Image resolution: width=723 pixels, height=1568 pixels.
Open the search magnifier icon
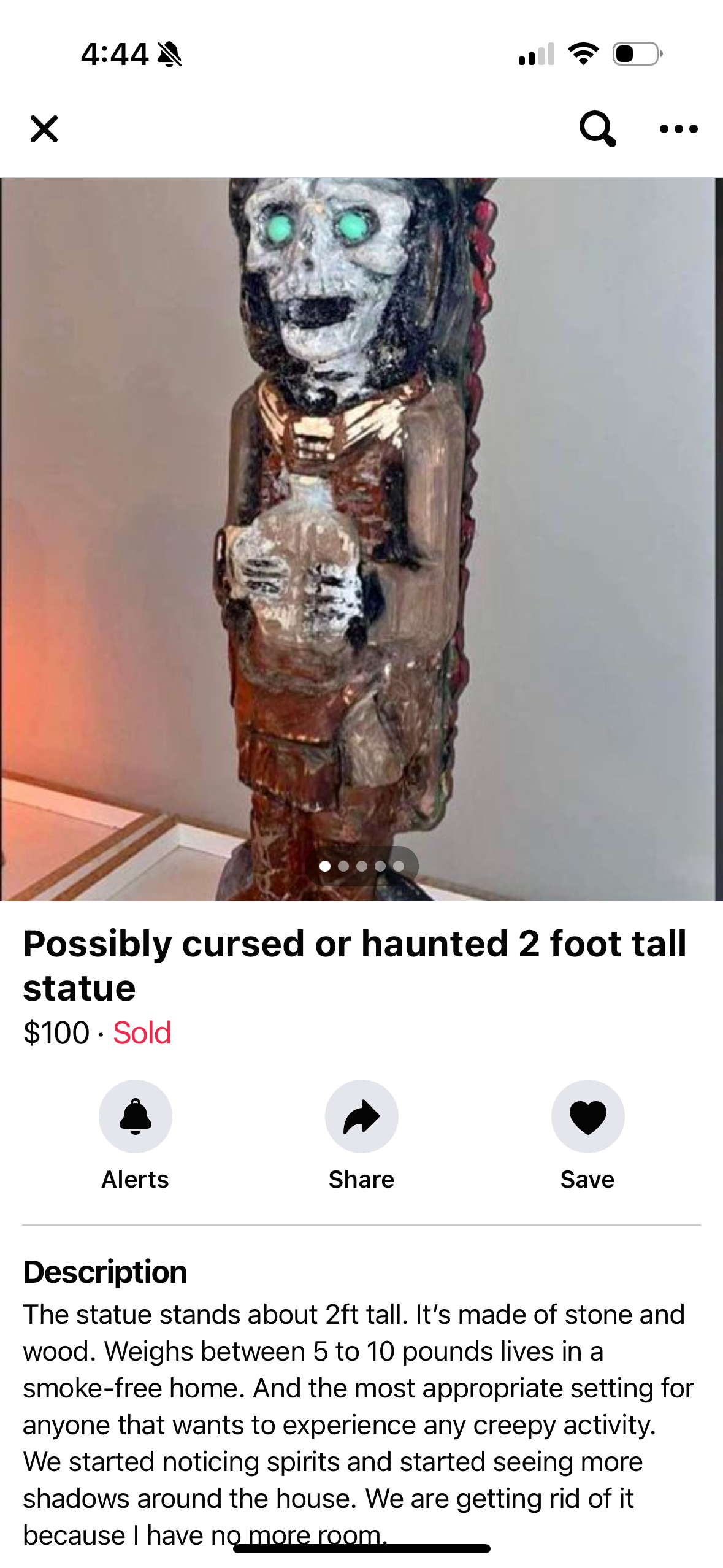597,129
